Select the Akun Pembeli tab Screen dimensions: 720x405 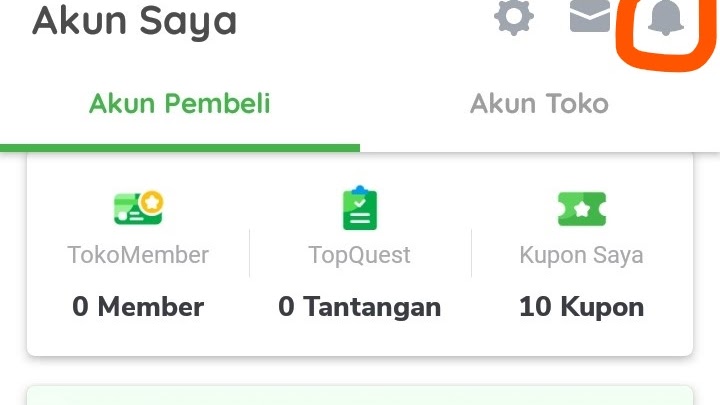[x=180, y=104]
